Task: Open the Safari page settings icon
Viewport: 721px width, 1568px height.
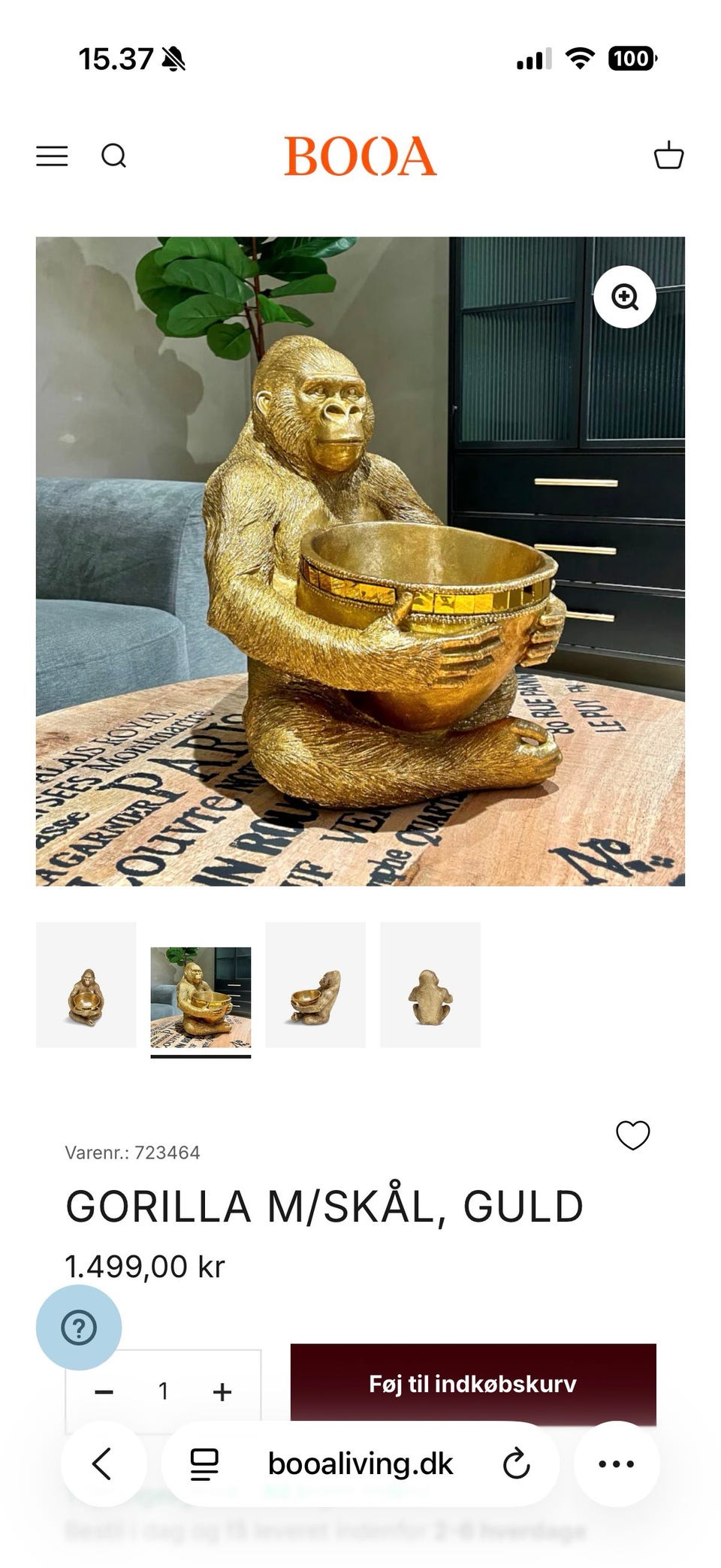Action: pyautogui.click(x=203, y=1463)
